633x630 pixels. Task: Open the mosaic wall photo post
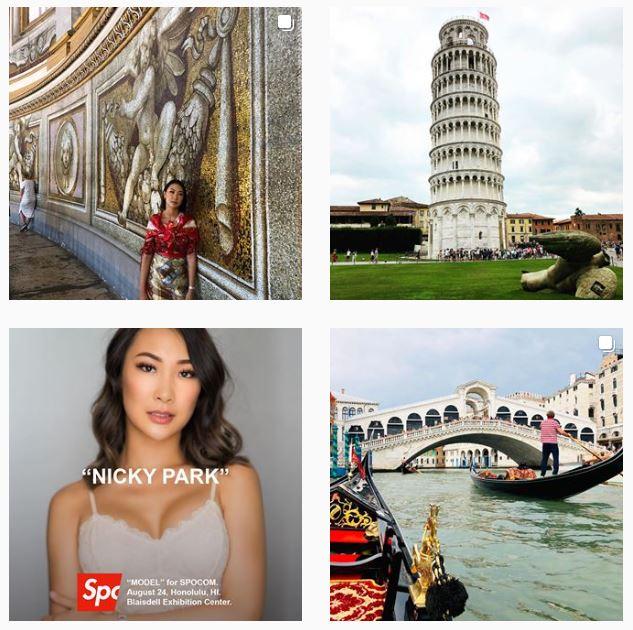point(155,153)
